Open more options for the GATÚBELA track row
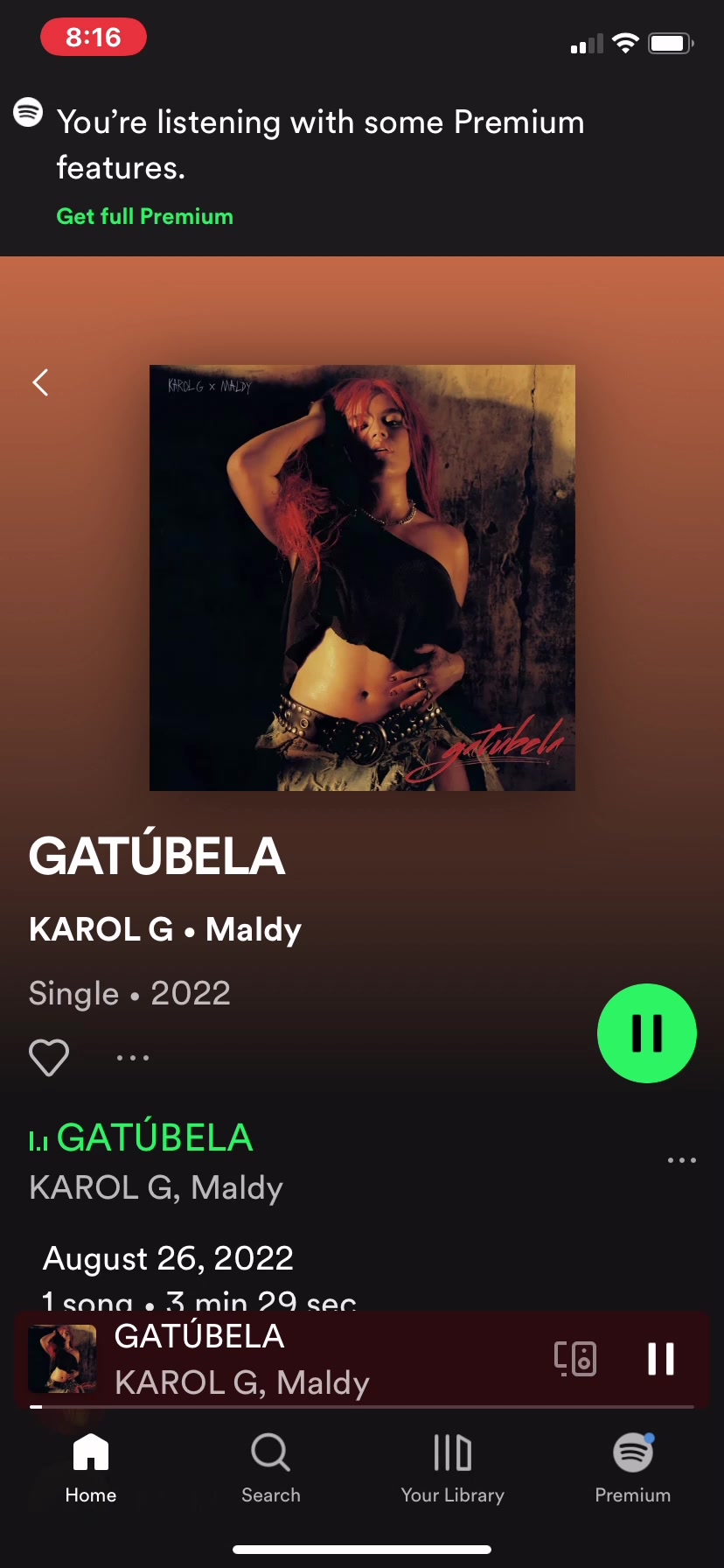Image resolution: width=724 pixels, height=1568 pixels. [x=681, y=1160]
